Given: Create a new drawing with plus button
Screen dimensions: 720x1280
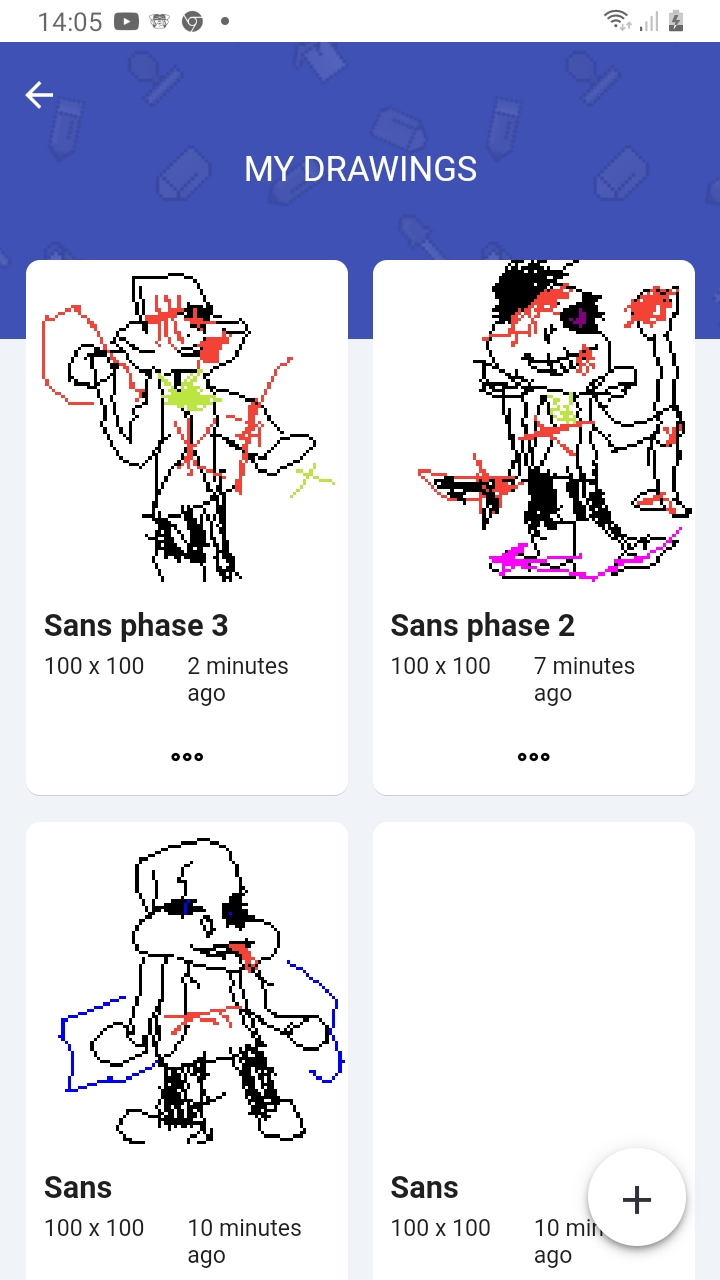Looking at the screenshot, I should pos(637,1198).
